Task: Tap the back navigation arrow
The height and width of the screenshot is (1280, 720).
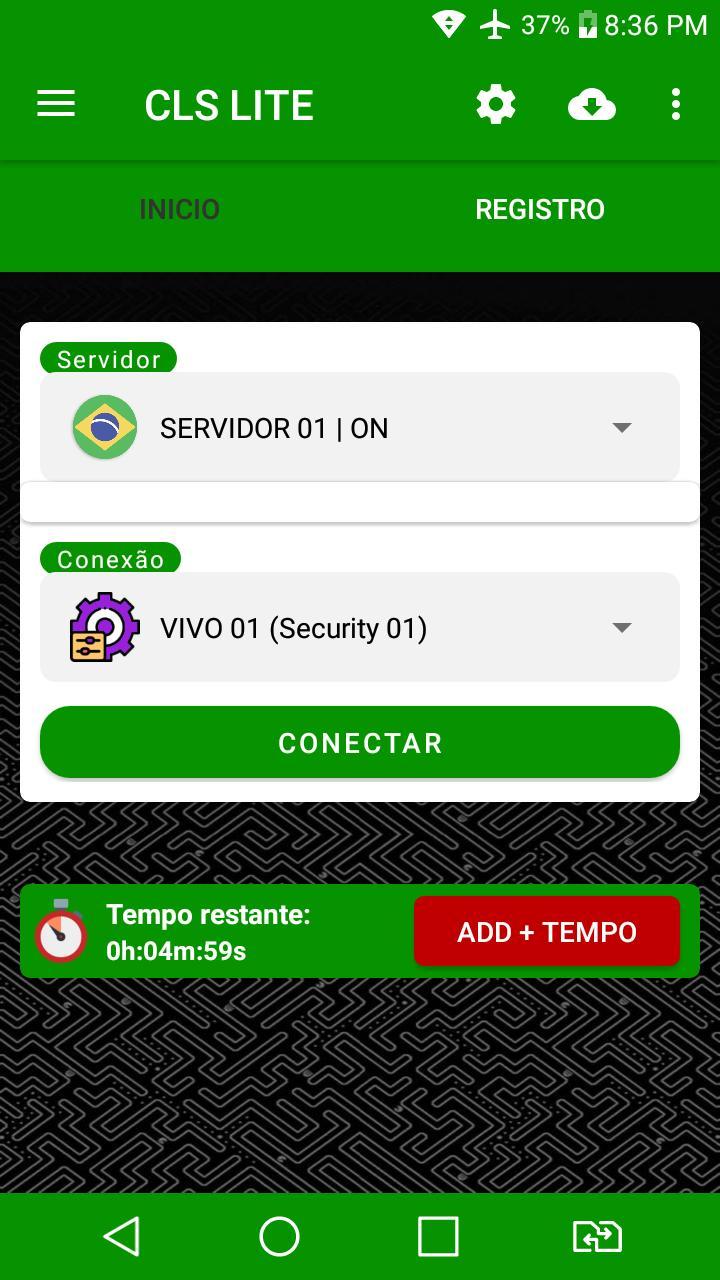Action: tap(121, 1235)
